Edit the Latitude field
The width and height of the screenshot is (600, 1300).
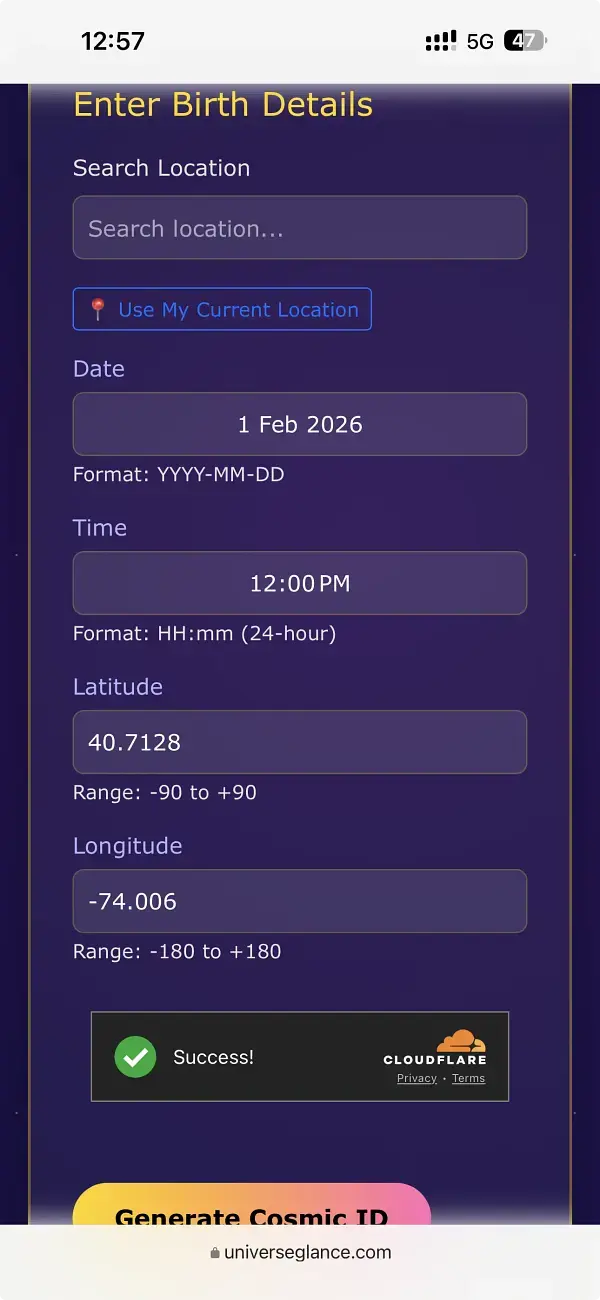[299, 742]
